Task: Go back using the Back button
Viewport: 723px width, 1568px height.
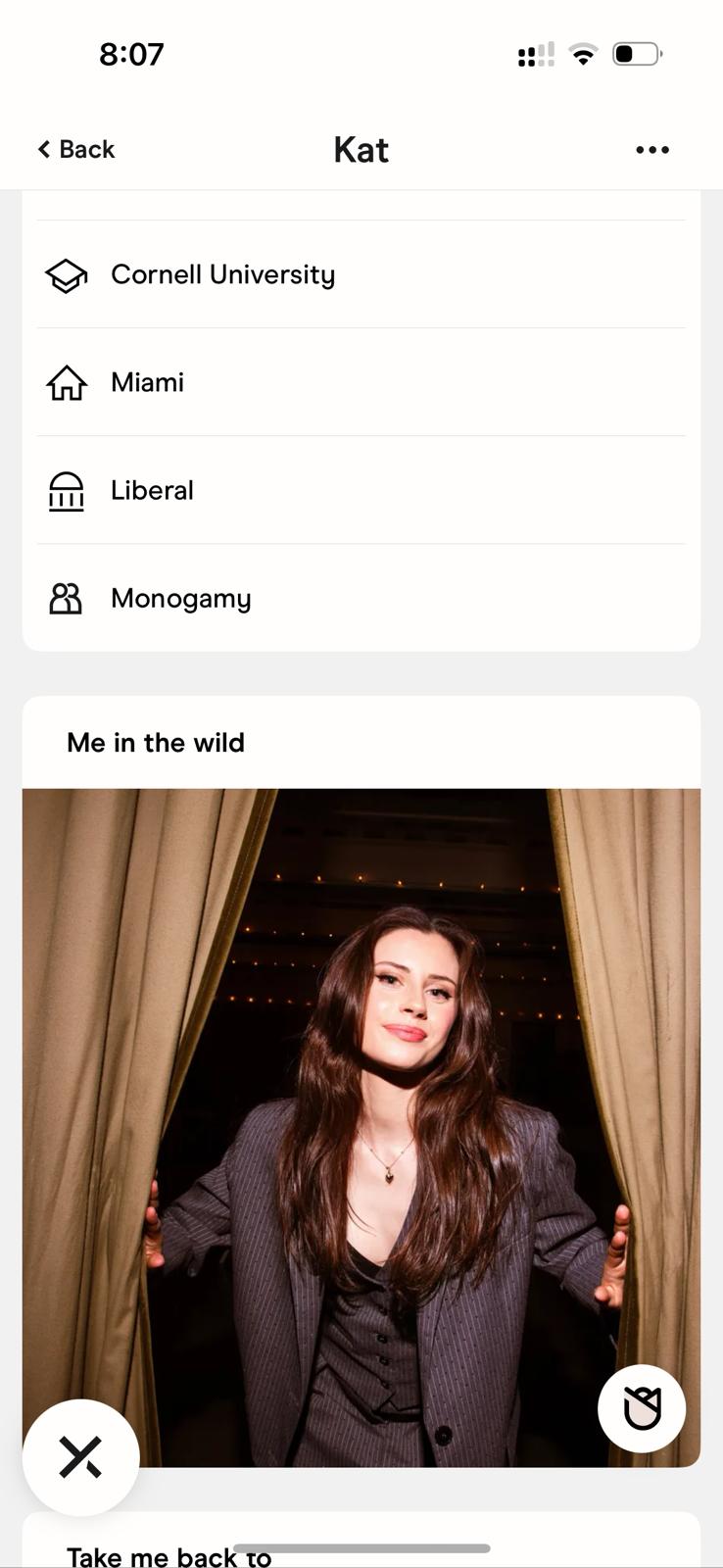Action: 76,149
